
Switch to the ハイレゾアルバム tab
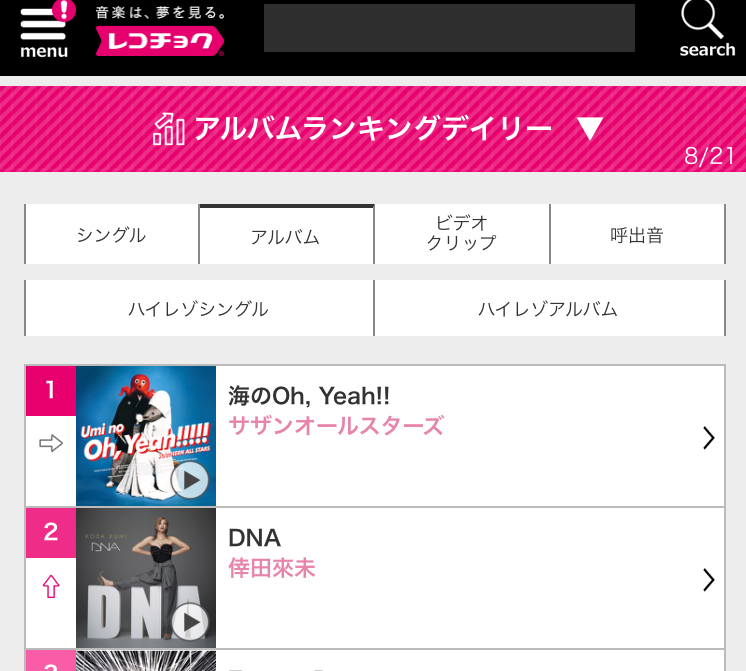coord(548,309)
